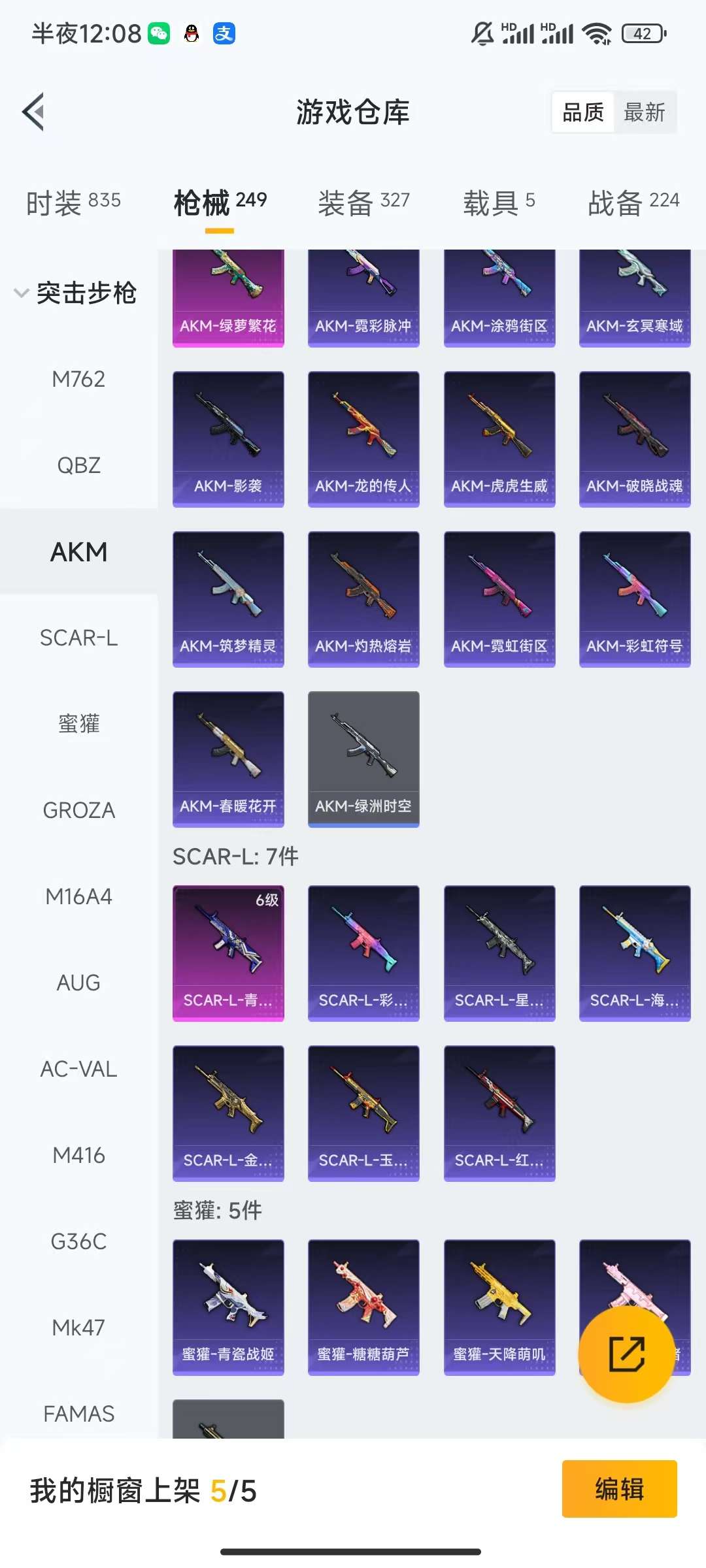The image size is (706, 1568).
Task: View the 蜜獾-糖糖葫芦 skin
Action: (x=363, y=1307)
